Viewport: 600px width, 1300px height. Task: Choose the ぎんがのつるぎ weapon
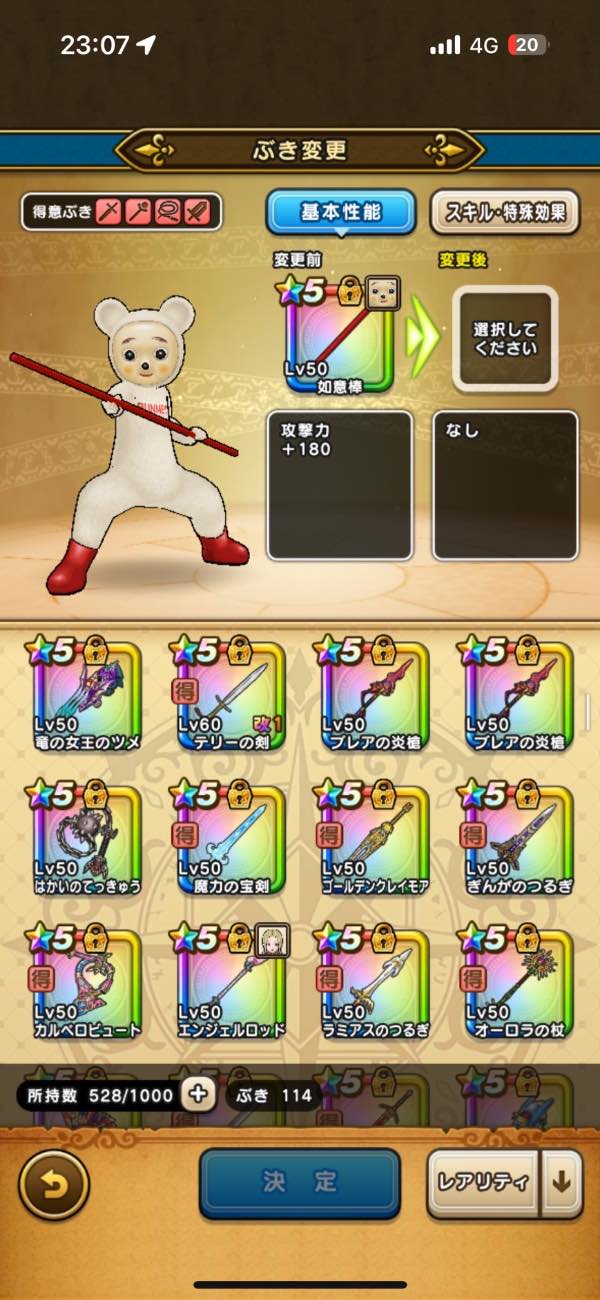click(x=517, y=836)
